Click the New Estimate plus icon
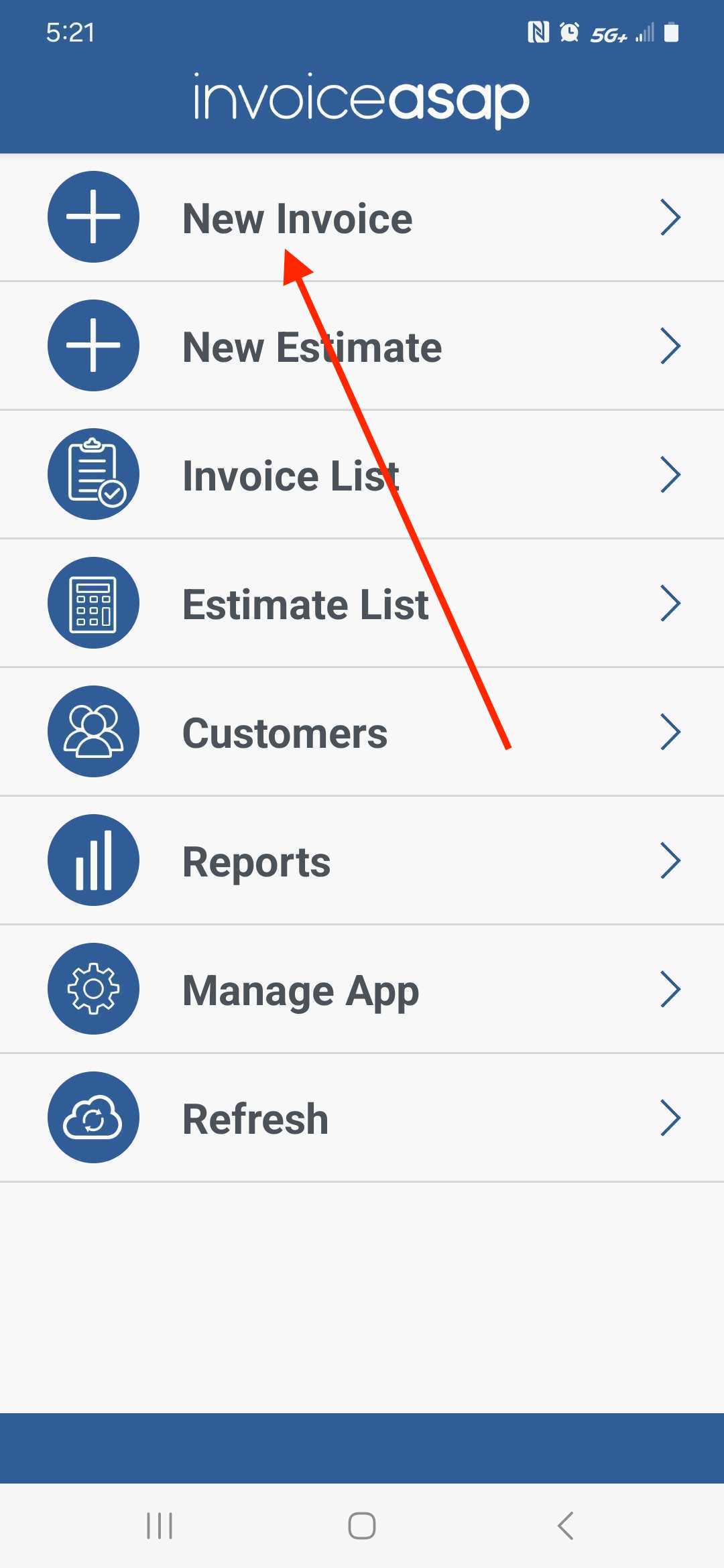 coord(93,346)
